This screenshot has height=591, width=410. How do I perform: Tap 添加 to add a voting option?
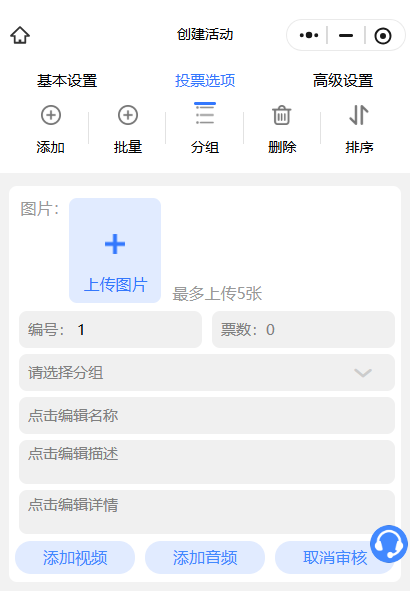[x=50, y=130]
